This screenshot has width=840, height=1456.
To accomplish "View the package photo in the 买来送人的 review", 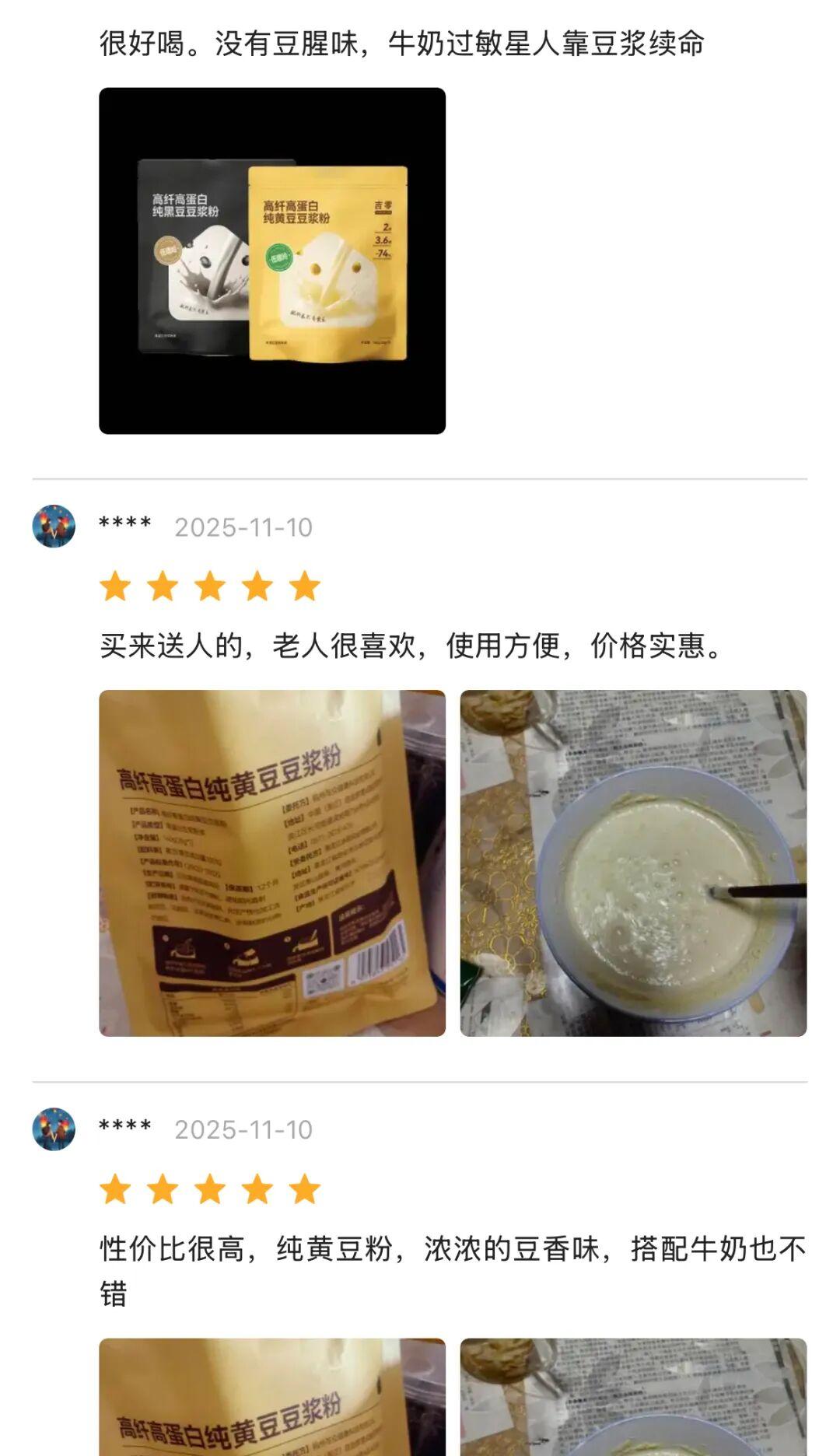I will 272,863.
